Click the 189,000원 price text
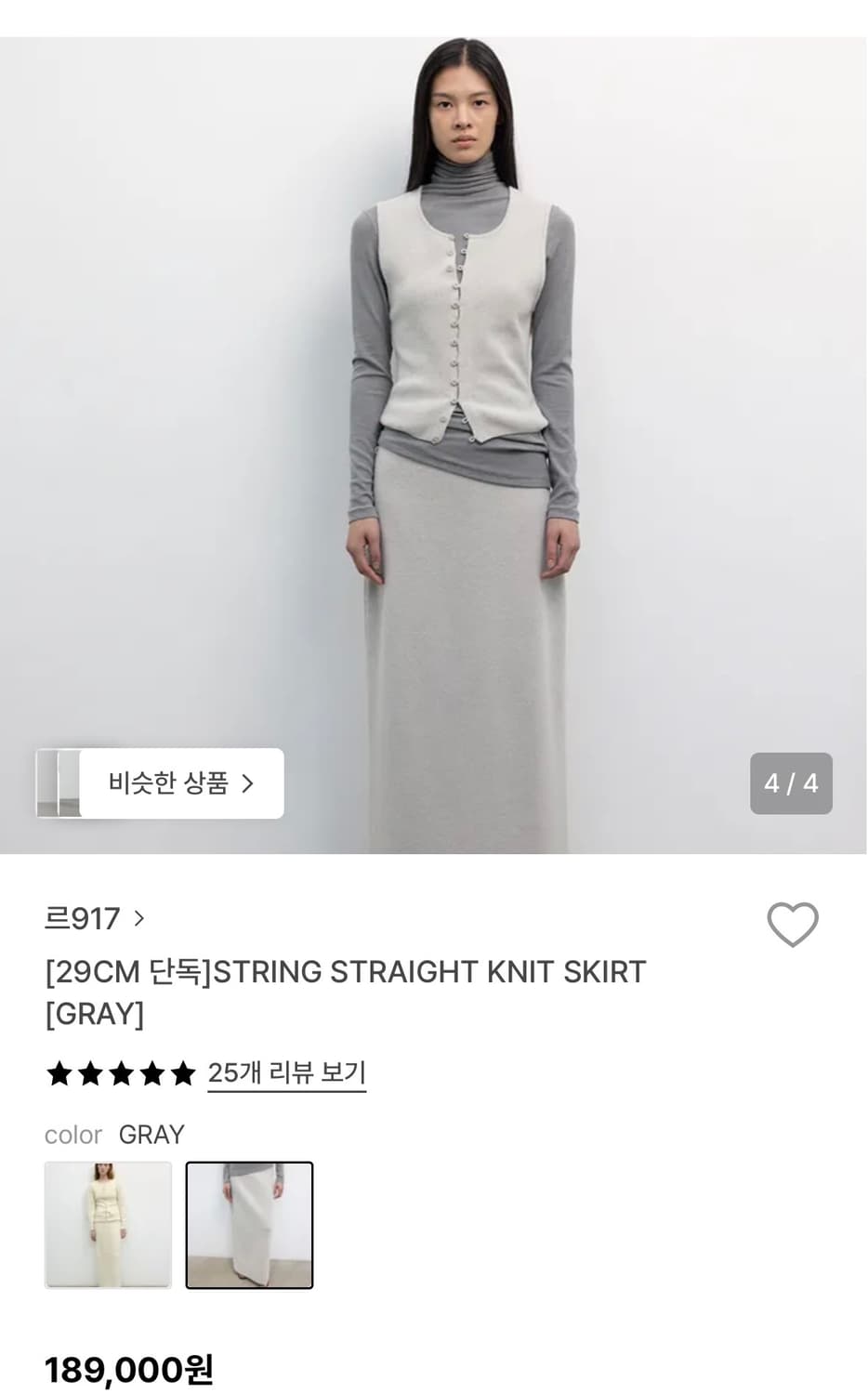Viewport: 868px width, 1394px height. [x=130, y=1368]
